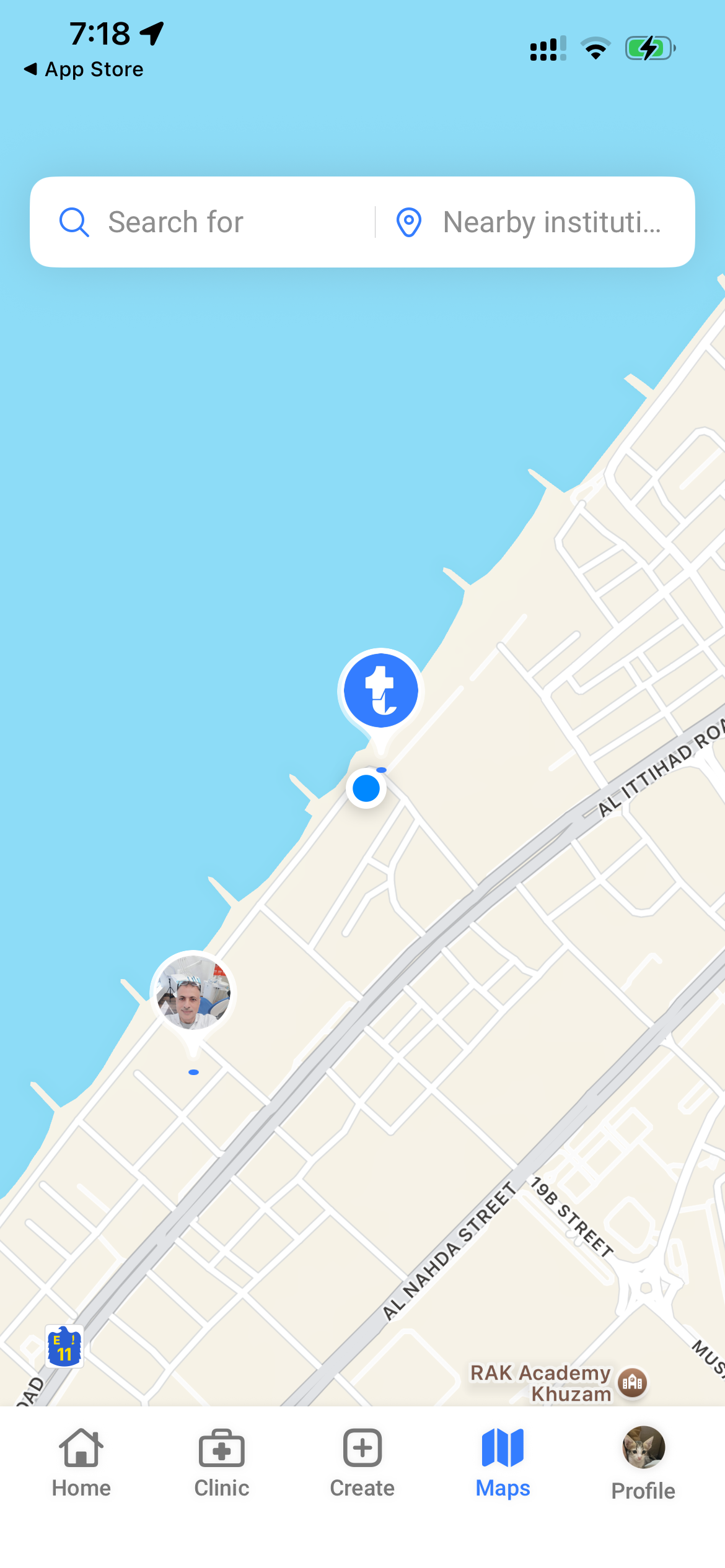725x1568 pixels.
Task: Tap the magnifying glass search icon
Action: coord(73,221)
